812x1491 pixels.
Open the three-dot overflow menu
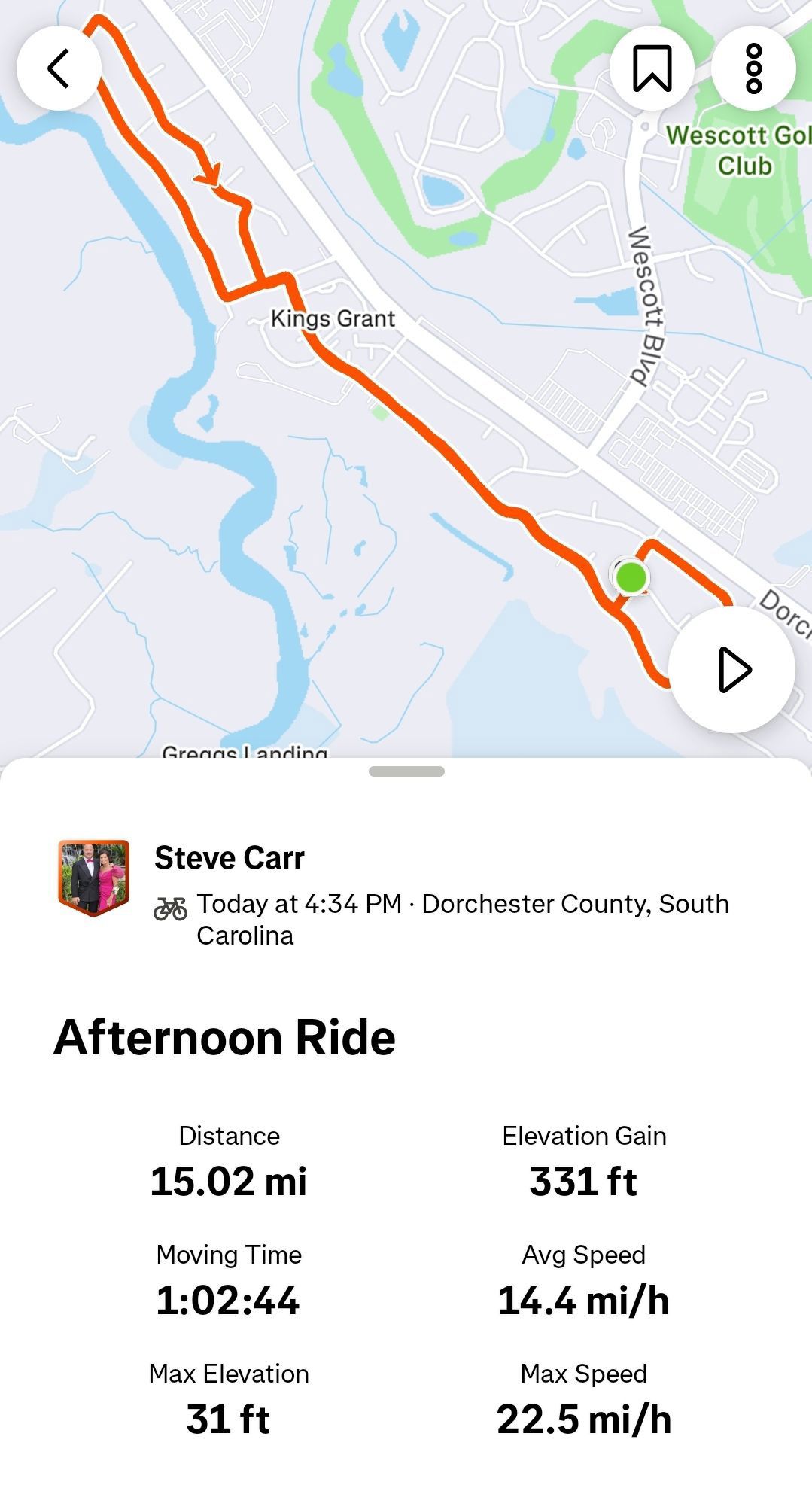click(x=753, y=68)
